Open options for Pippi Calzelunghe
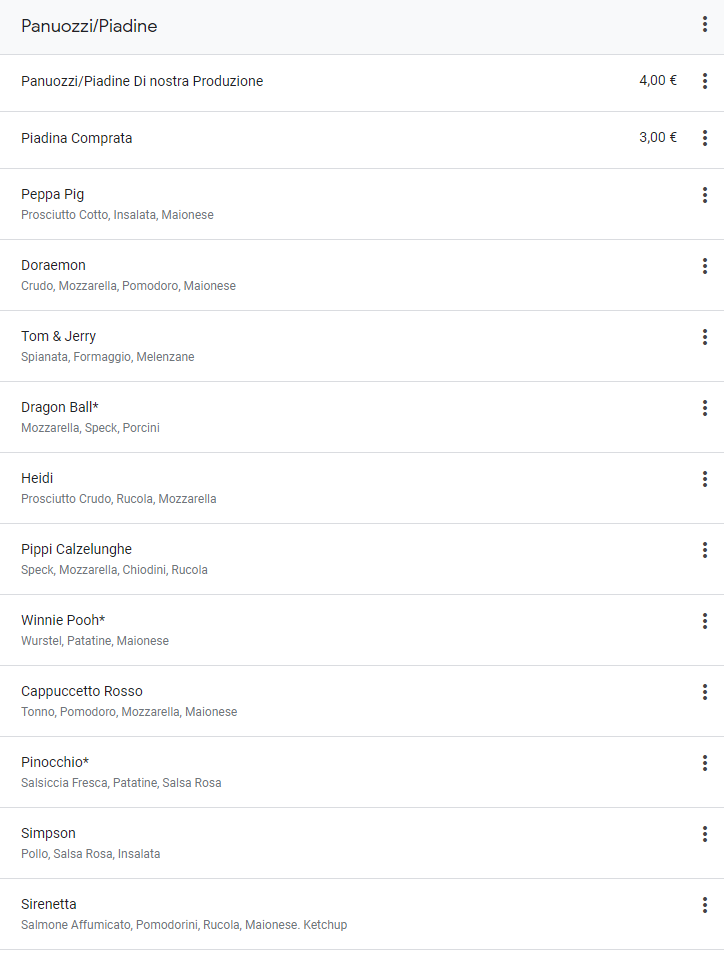Screen dimensions: 724x958 click(704, 550)
